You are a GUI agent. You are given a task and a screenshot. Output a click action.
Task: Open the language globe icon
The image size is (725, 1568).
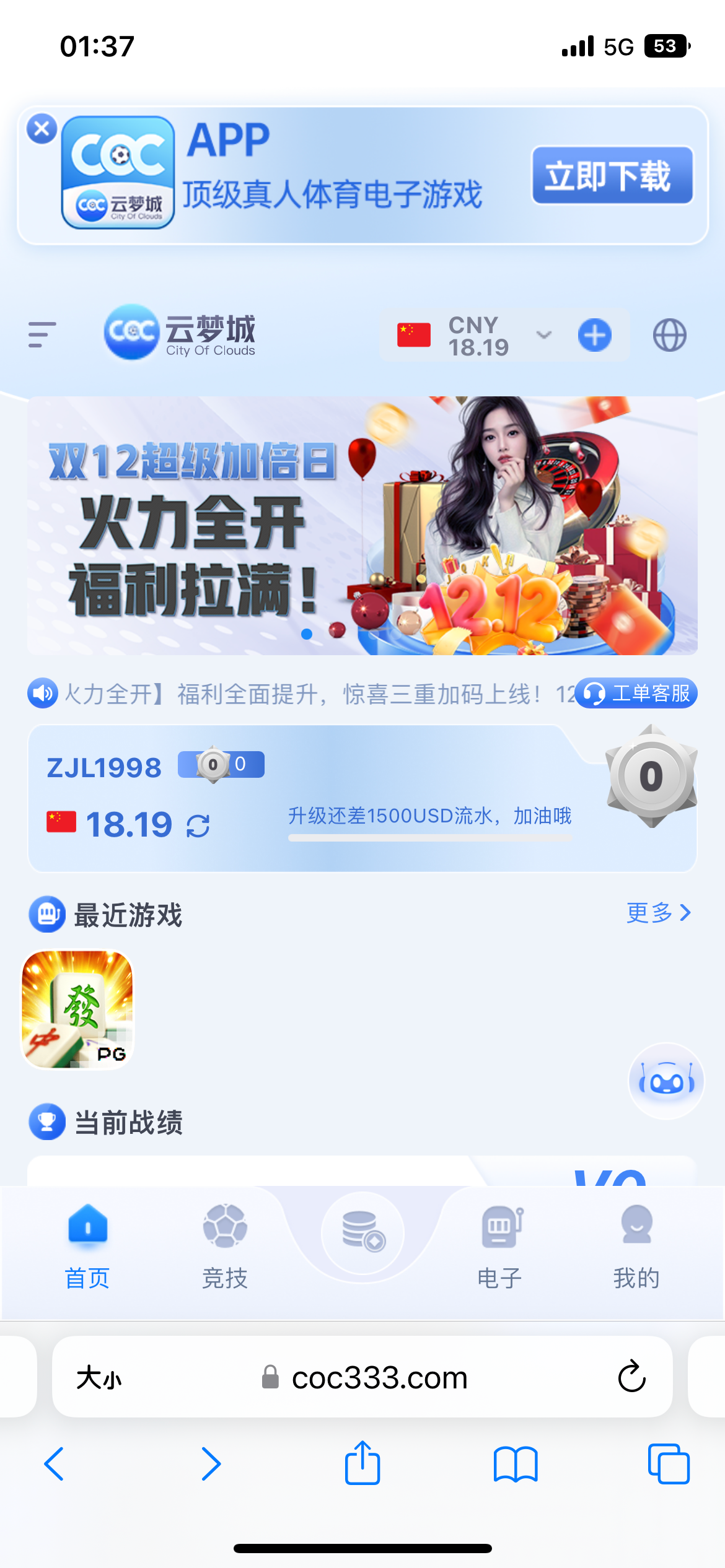[669, 335]
